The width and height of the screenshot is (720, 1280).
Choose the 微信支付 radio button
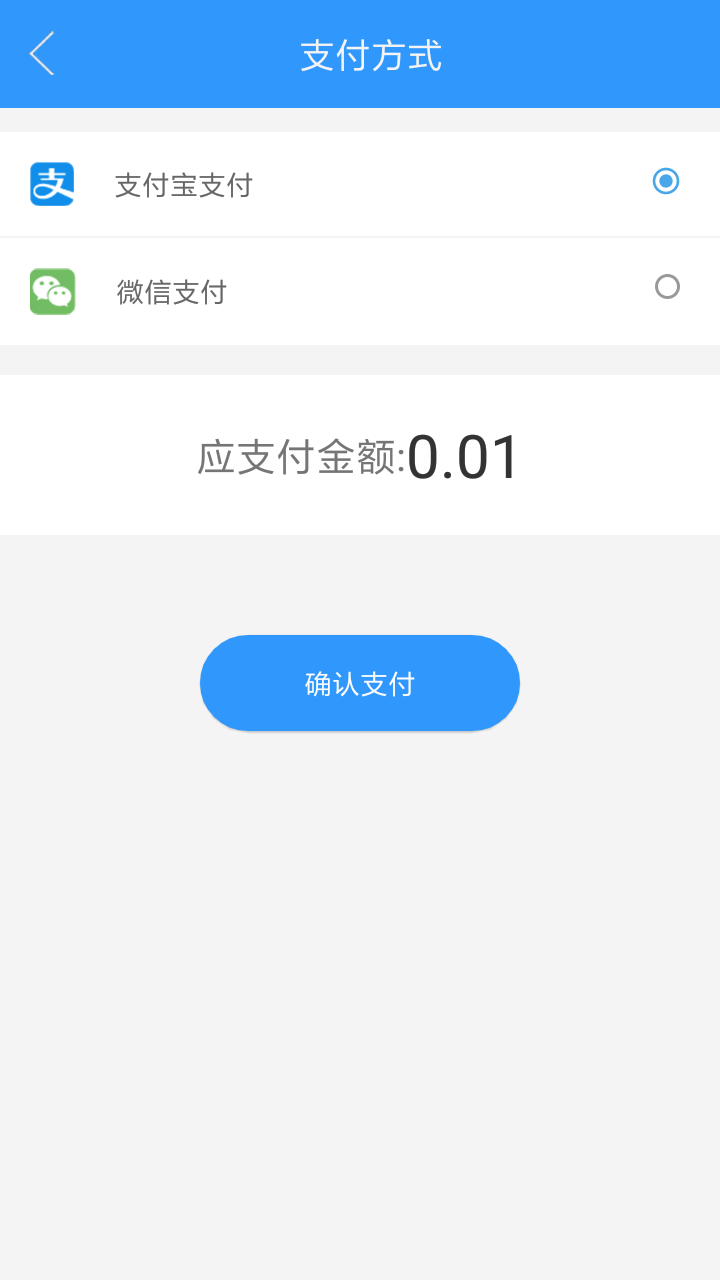point(667,287)
